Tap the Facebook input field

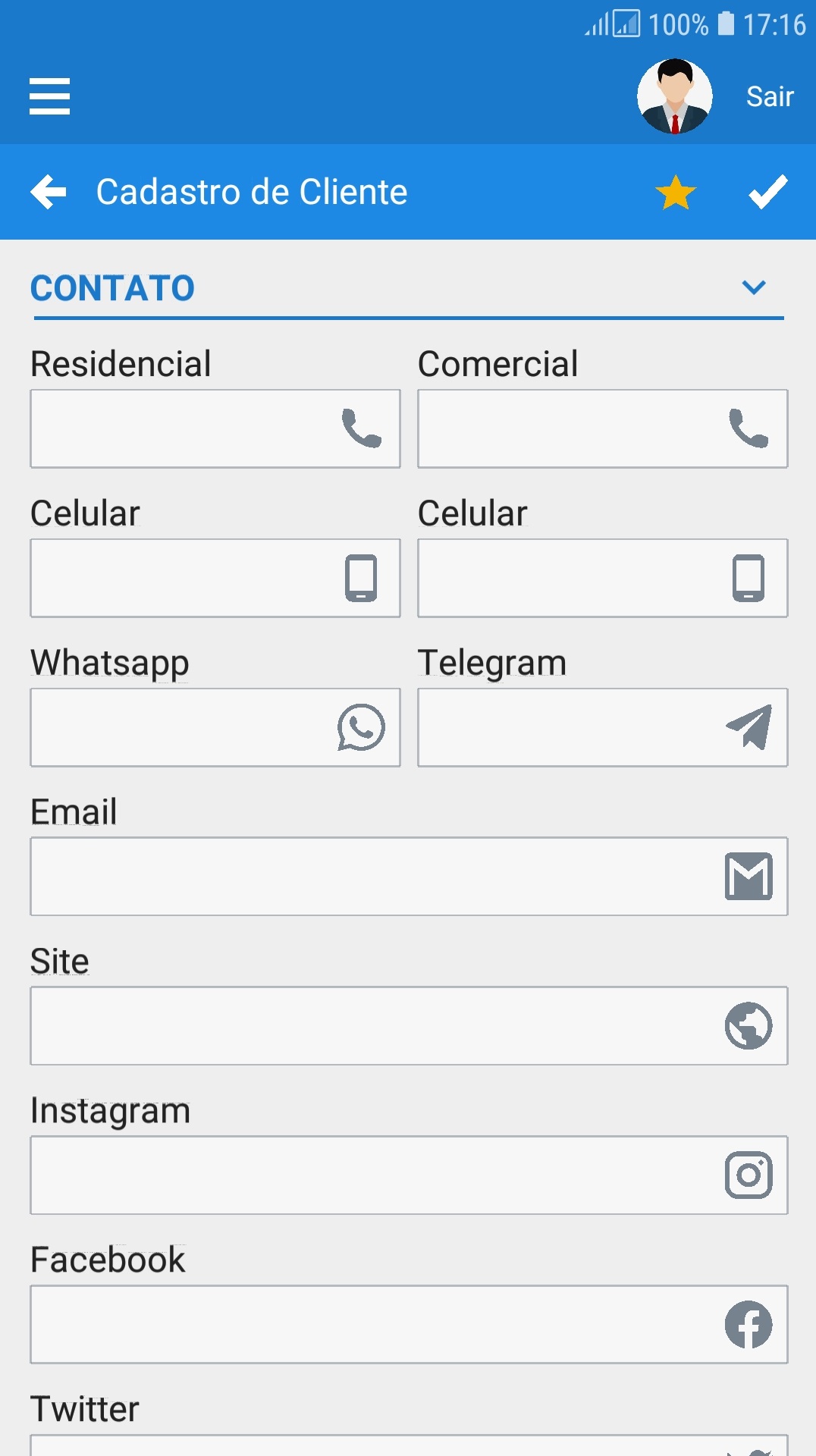(372, 1325)
